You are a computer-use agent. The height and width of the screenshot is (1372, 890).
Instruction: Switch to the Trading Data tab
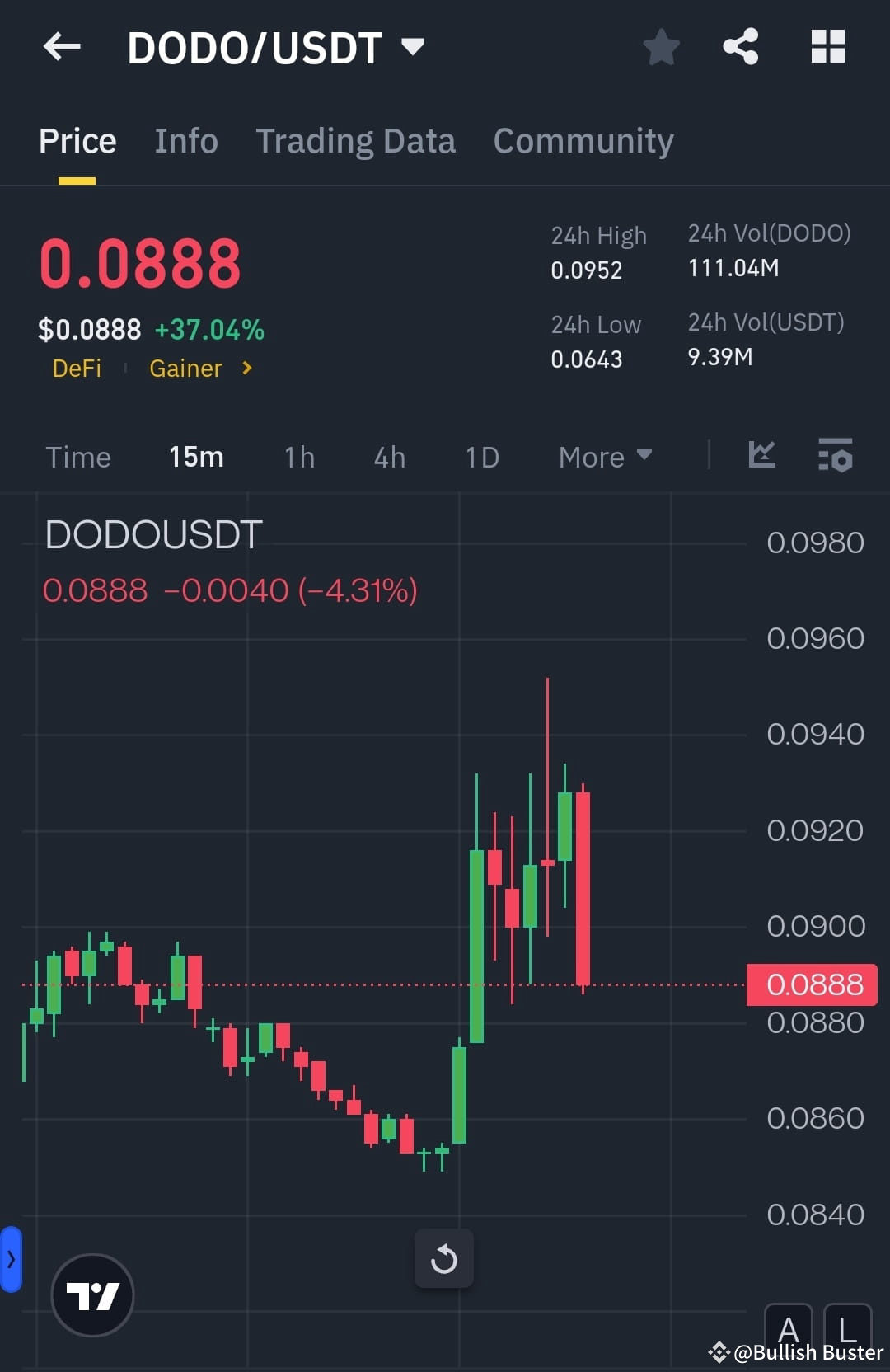(x=356, y=140)
